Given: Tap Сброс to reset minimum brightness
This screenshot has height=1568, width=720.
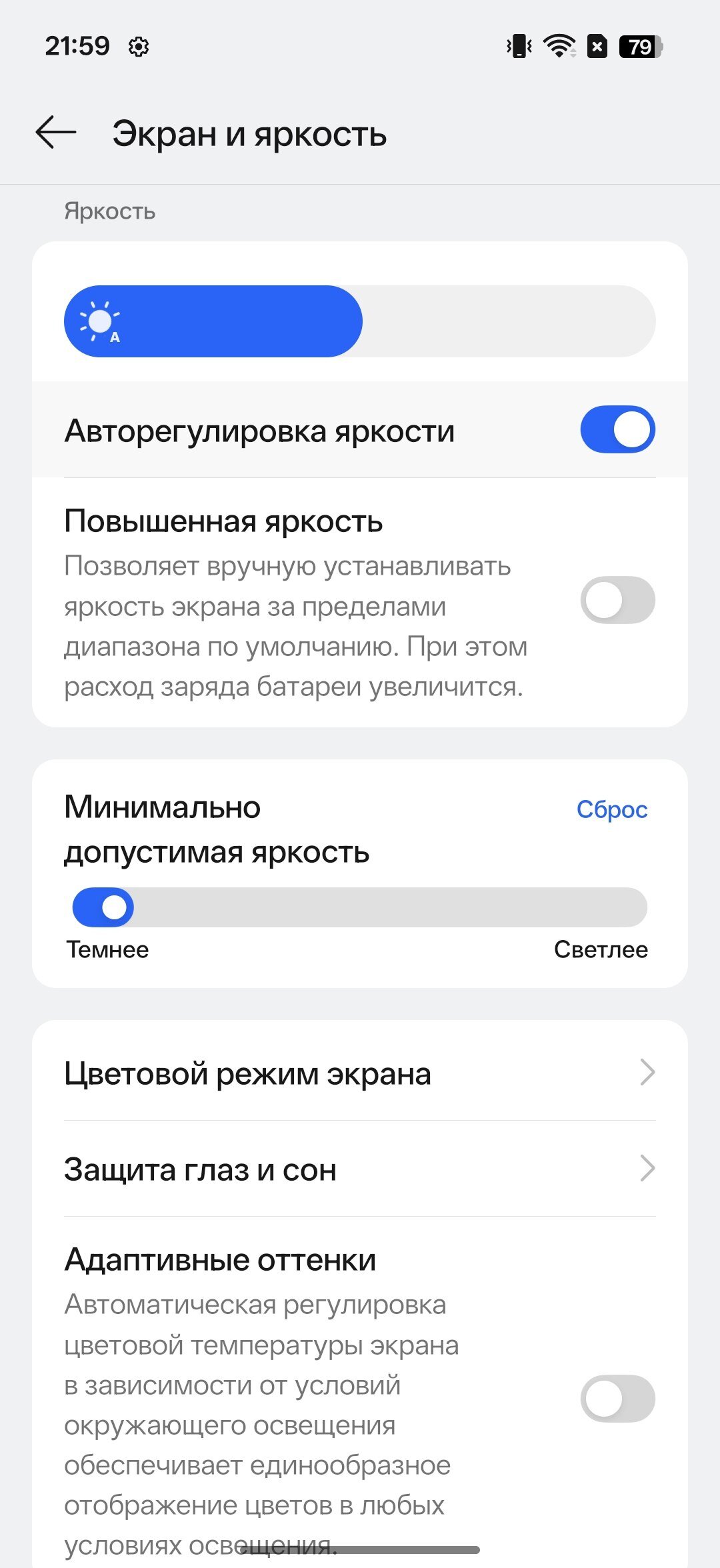Looking at the screenshot, I should (x=611, y=809).
